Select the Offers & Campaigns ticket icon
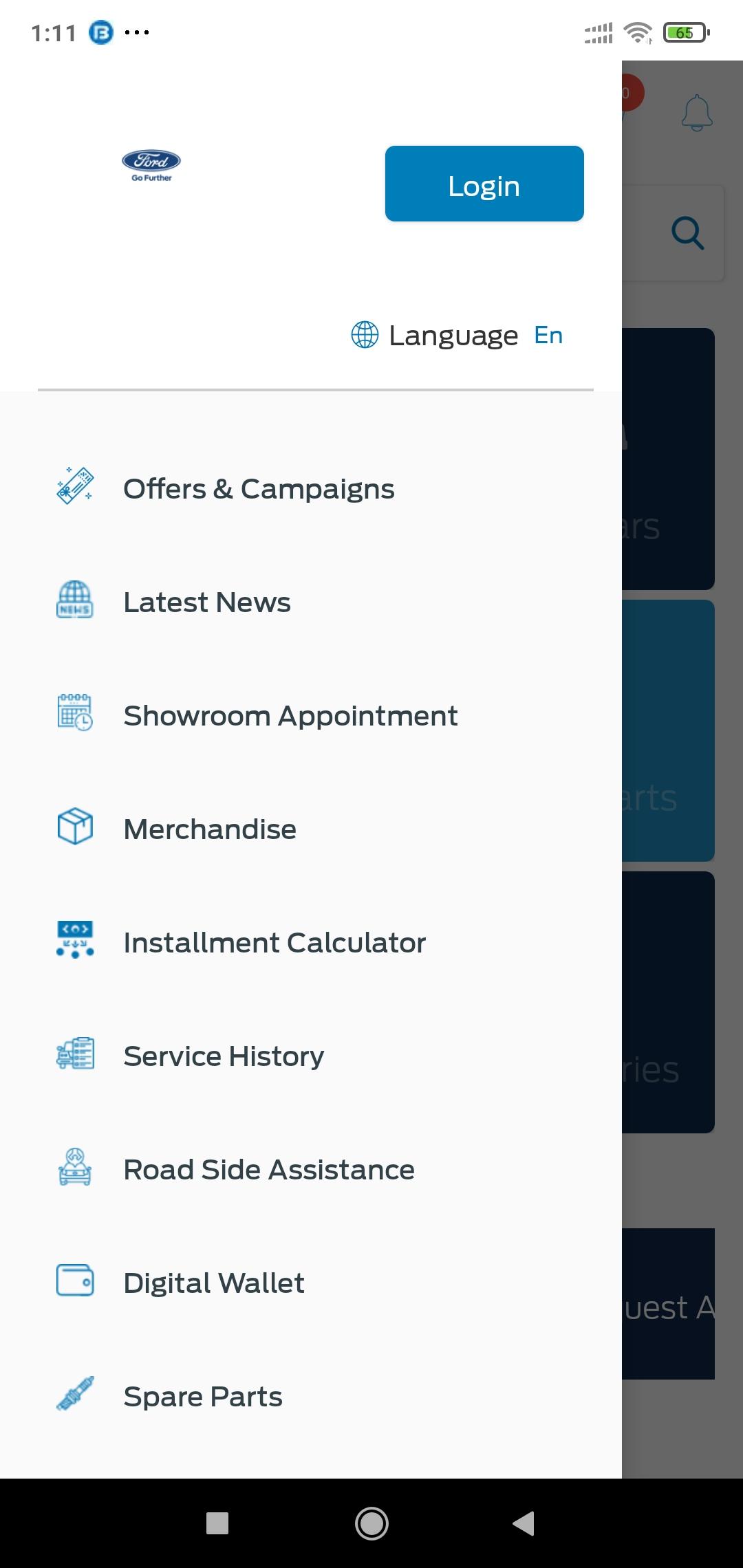Screen dimensions: 743x1568 point(74,486)
